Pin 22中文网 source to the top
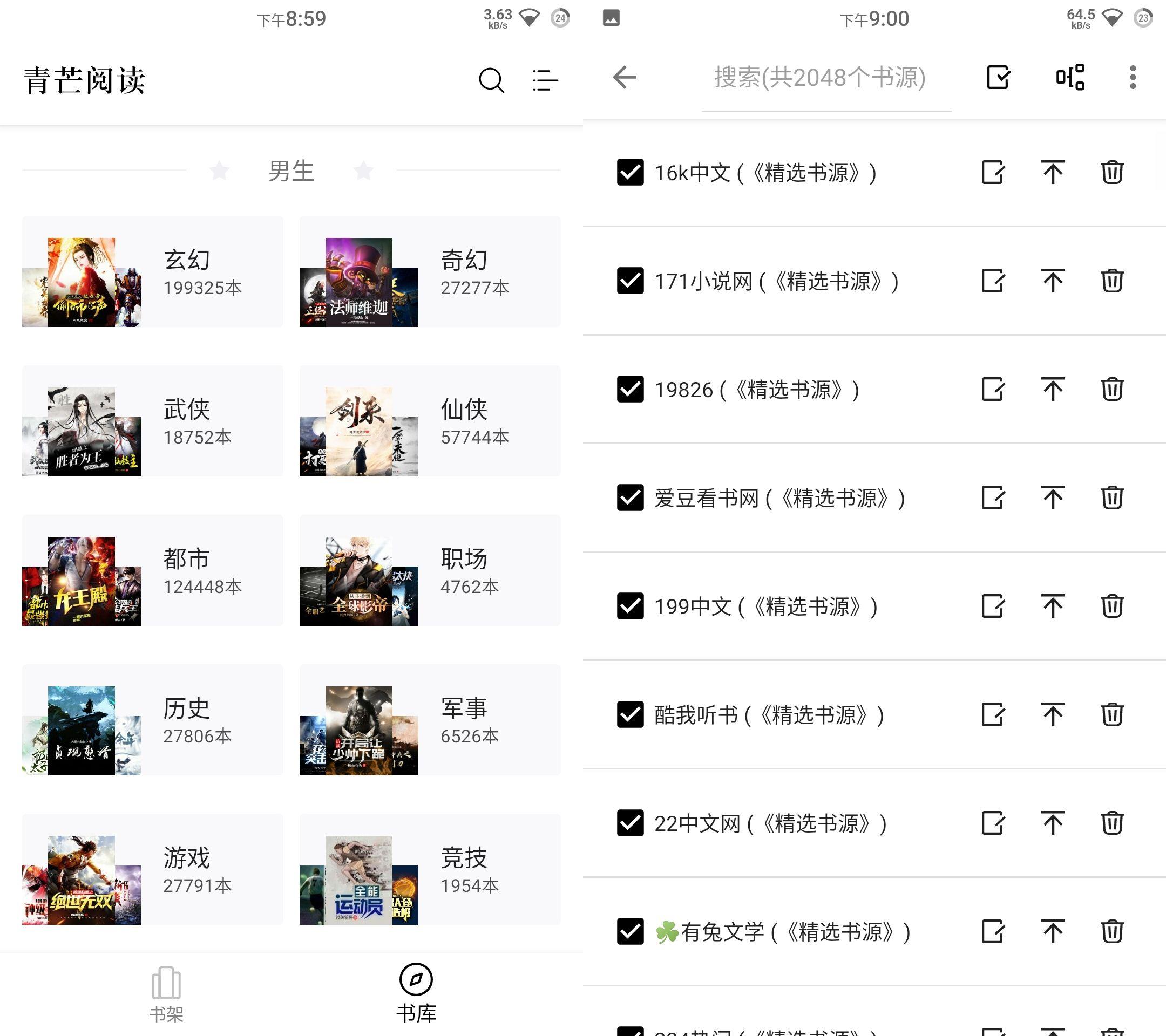 [1053, 823]
